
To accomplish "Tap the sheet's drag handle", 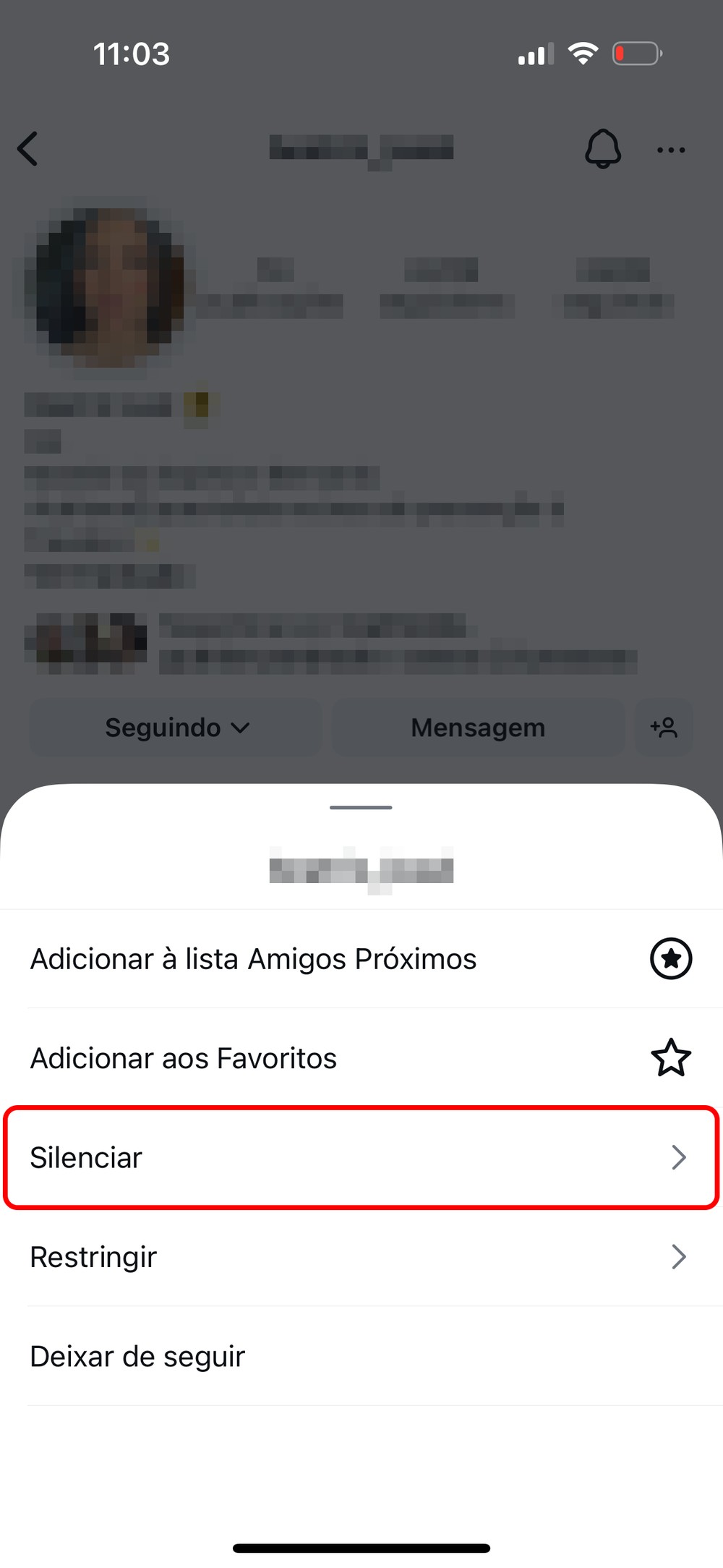I will click(x=361, y=807).
